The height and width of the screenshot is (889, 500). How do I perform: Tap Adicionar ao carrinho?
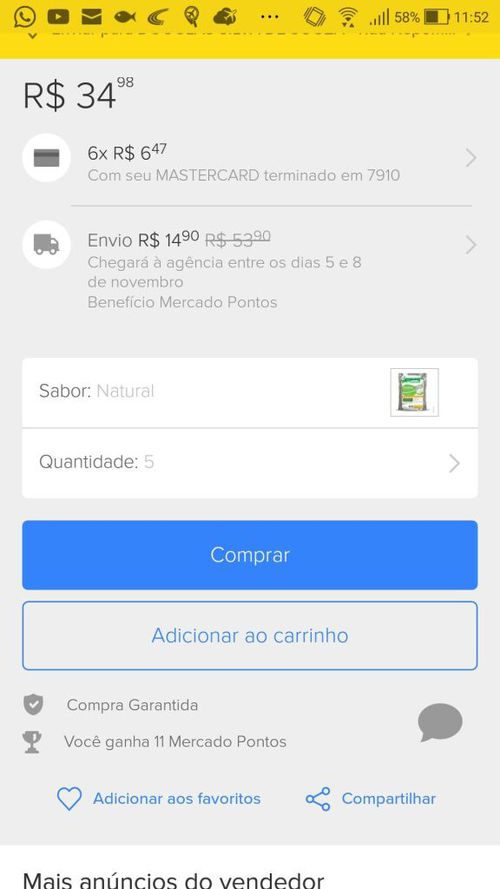click(249, 636)
